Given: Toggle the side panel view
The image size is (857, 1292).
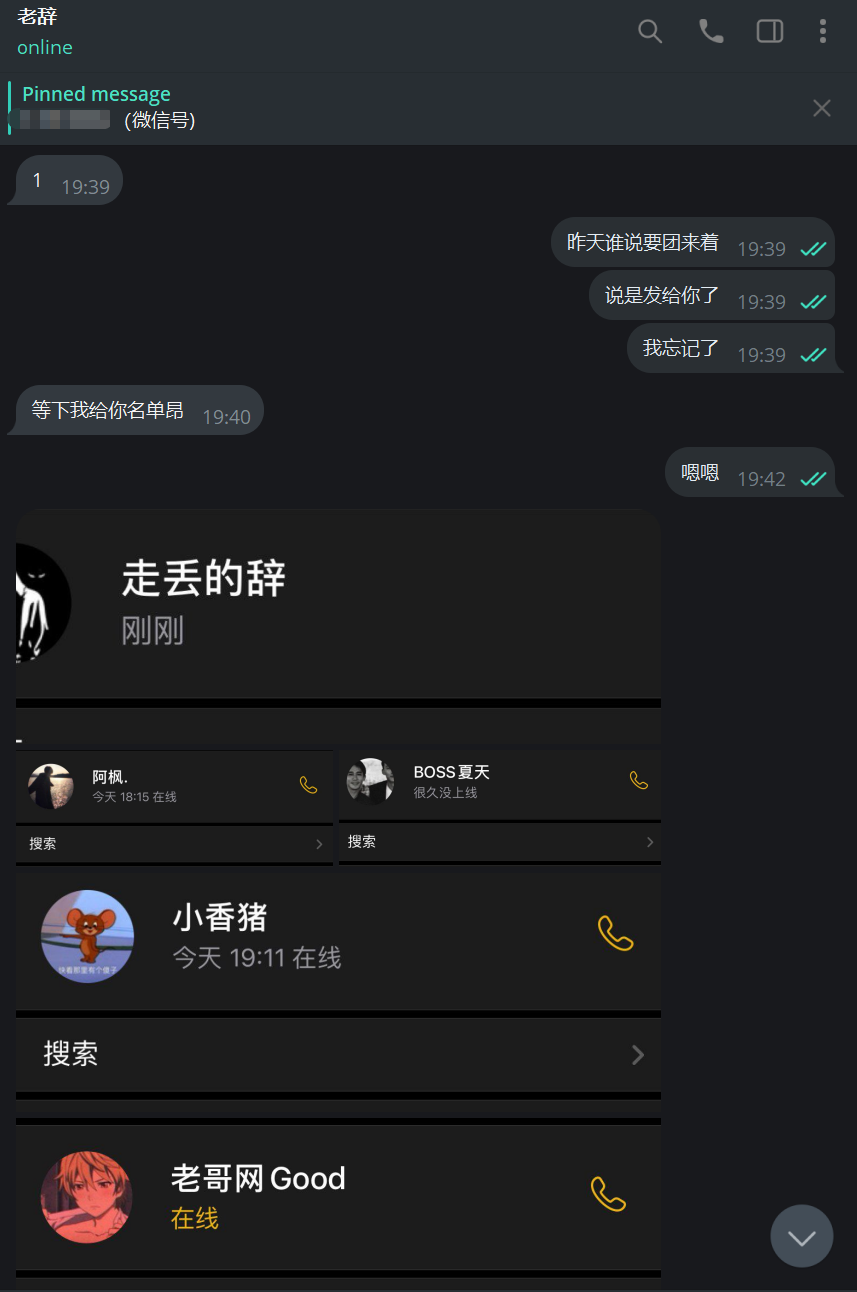Looking at the screenshot, I should [770, 32].
